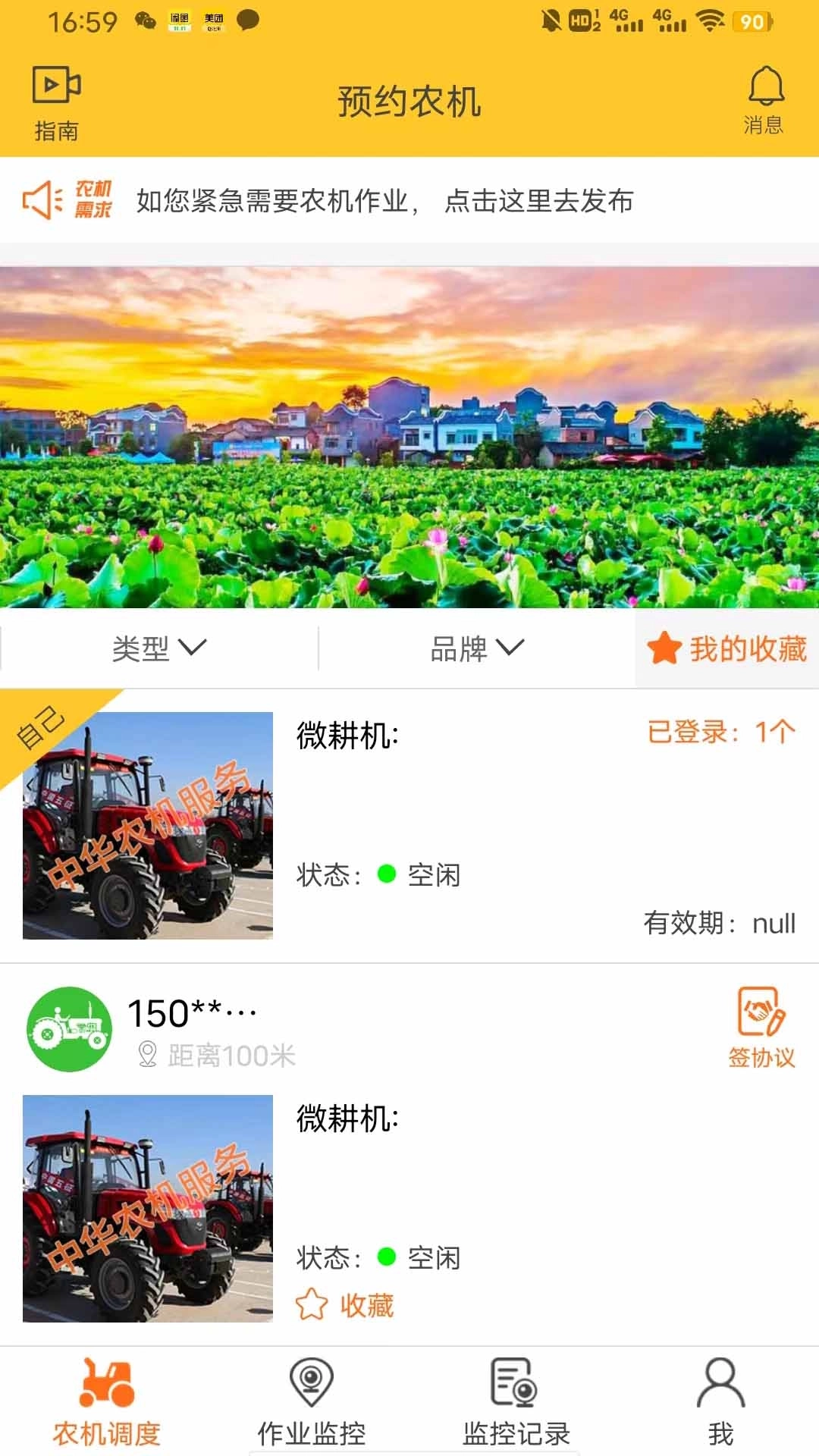Viewport: 819px width, 1456px height.
Task: Select the 农机调度 tractor tab icon
Action: pyautogui.click(x=105, y=1386)
